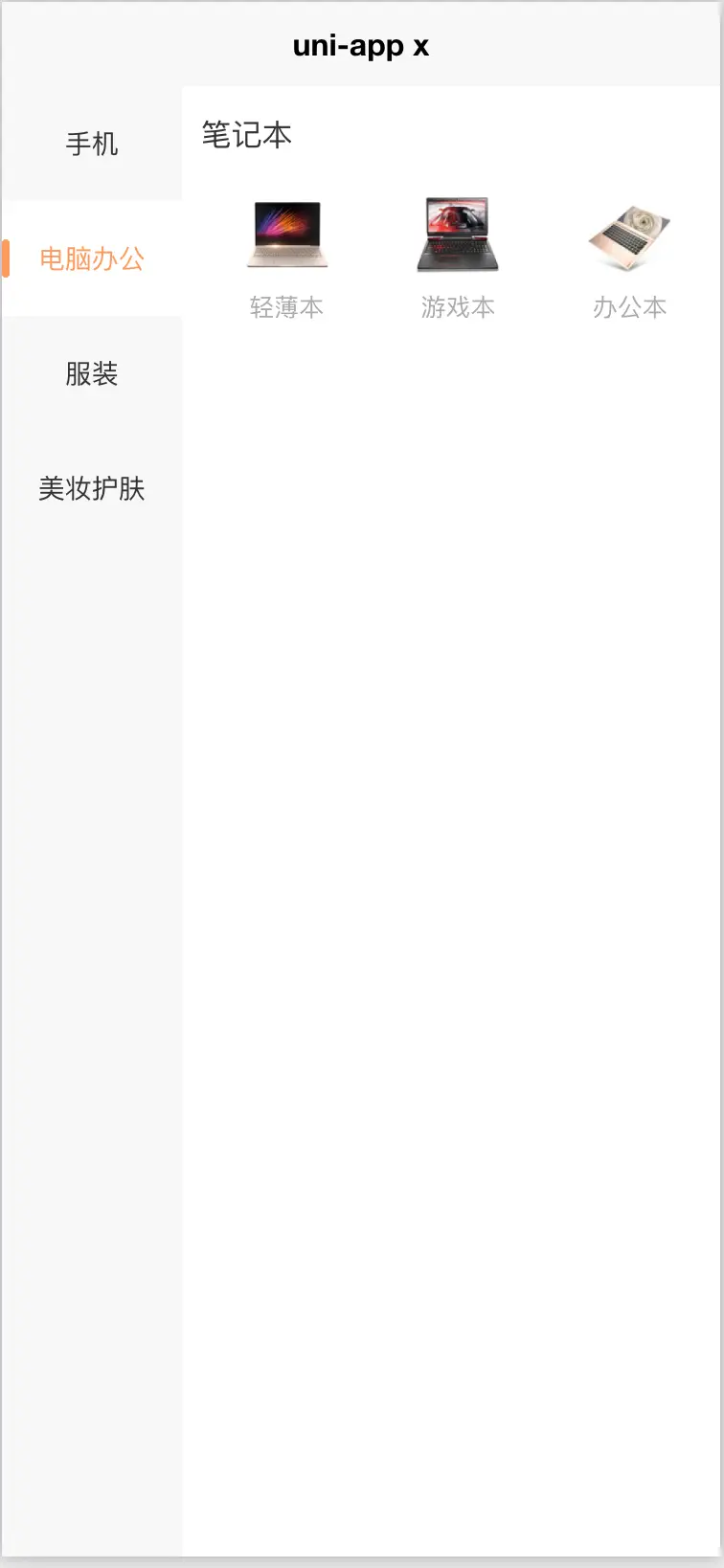The height and width of the screenshot is (1568, 724).
Task: Select the 电脑办公 category
Action: 92,258
